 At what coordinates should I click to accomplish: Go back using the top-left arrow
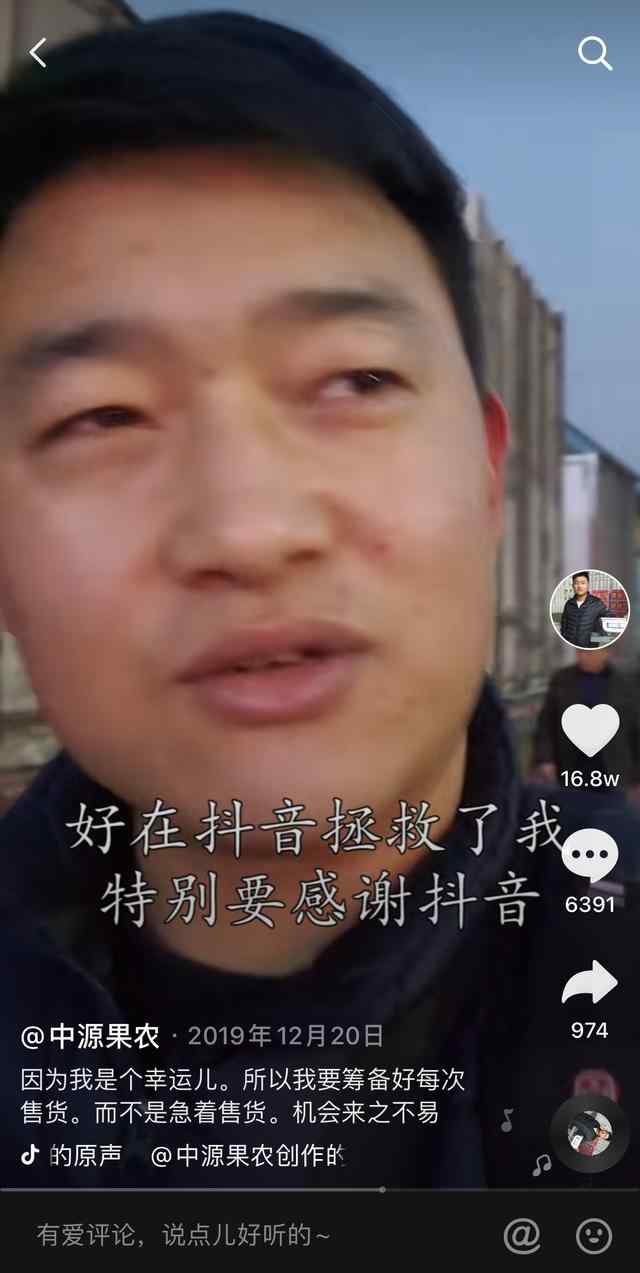[x=38, y=53]
